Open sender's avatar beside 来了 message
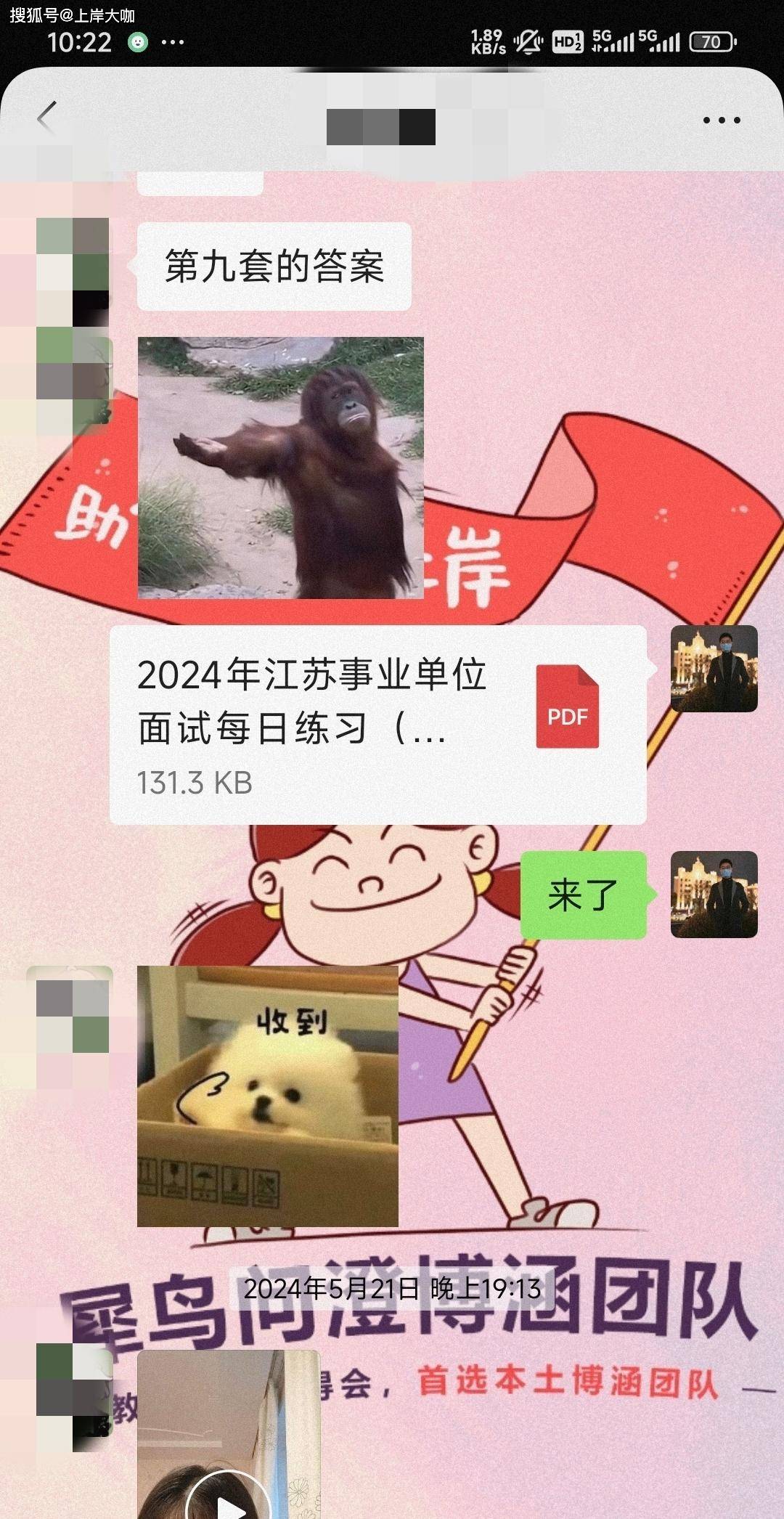 (714, 894)
